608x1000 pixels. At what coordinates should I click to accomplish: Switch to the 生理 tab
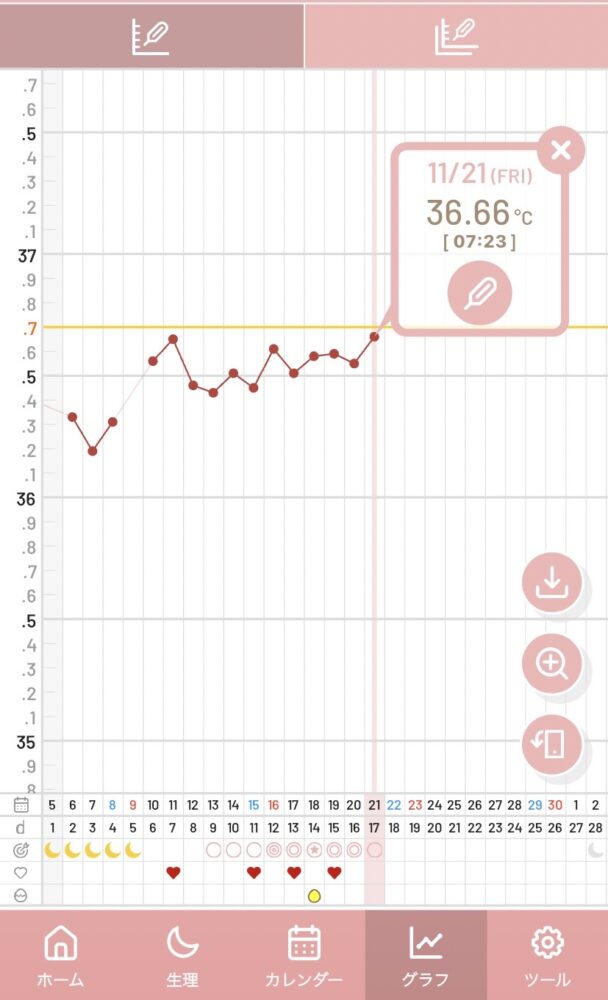[x=182, y=955]
